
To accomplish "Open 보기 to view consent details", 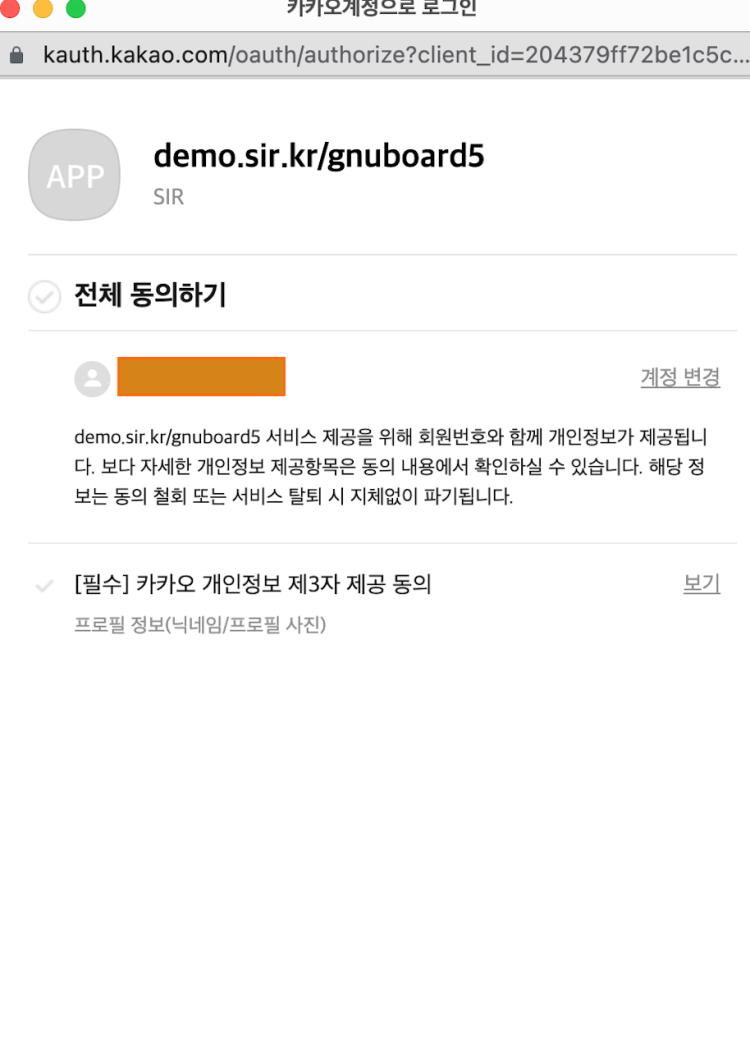I will (701, 584).
